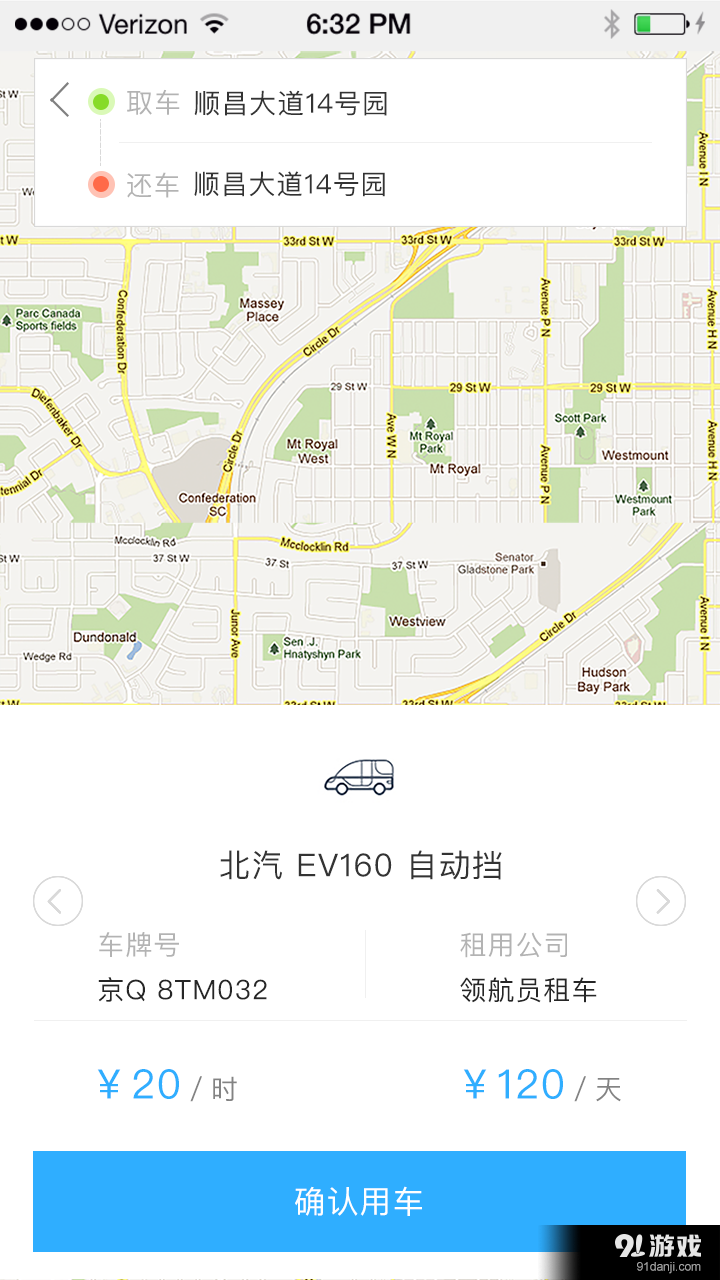Image resolution: width=720 pixels, height=1280 pixels.
Task: Tap the back arrow to return
Action: click(58, 101)
